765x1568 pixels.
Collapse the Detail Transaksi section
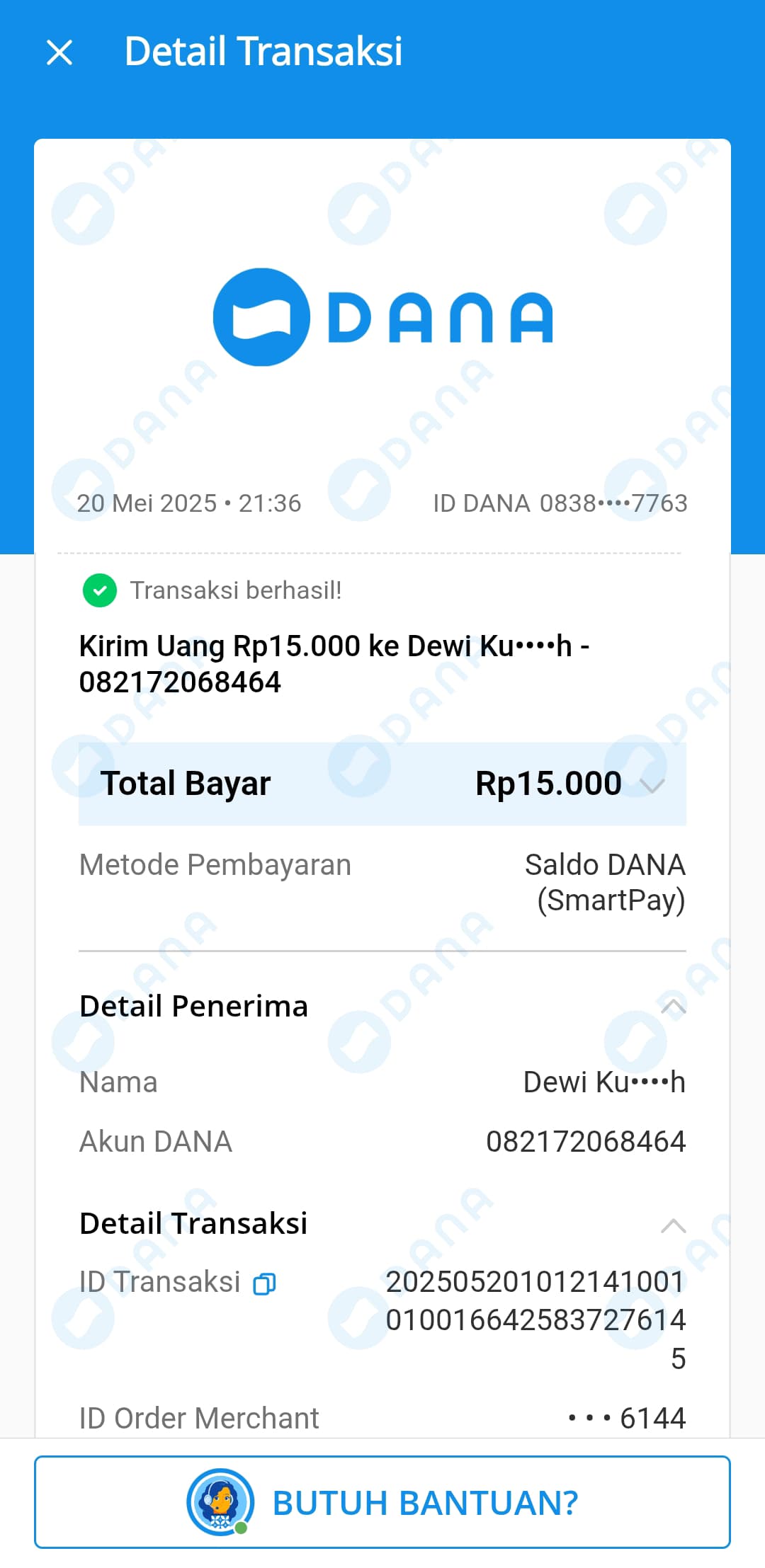[x=673, y=1225]
